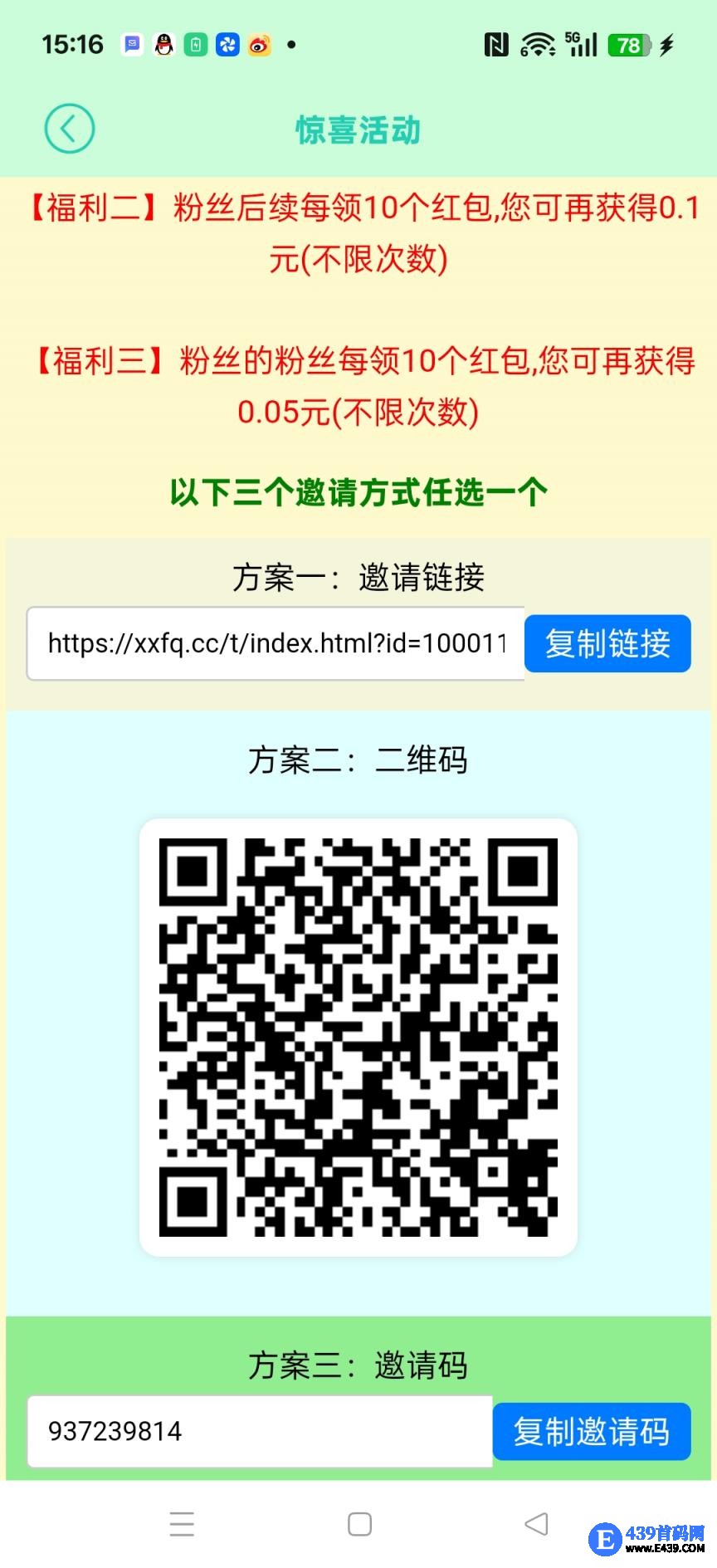Tap the green battery app notification icon
Screen dimensions: 717x1568
point(194,45)
